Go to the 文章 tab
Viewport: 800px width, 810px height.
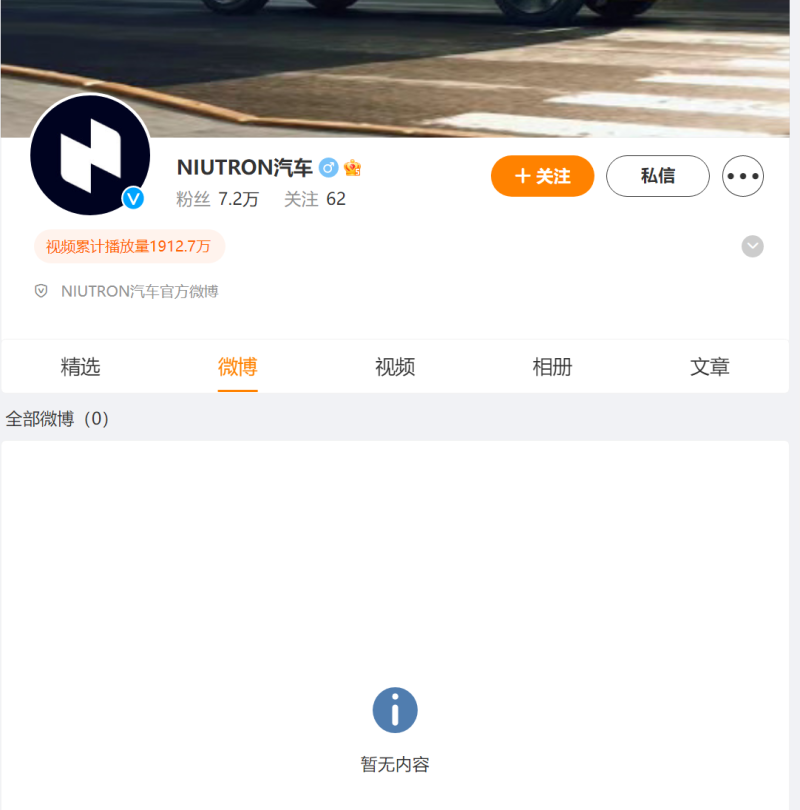710,367
